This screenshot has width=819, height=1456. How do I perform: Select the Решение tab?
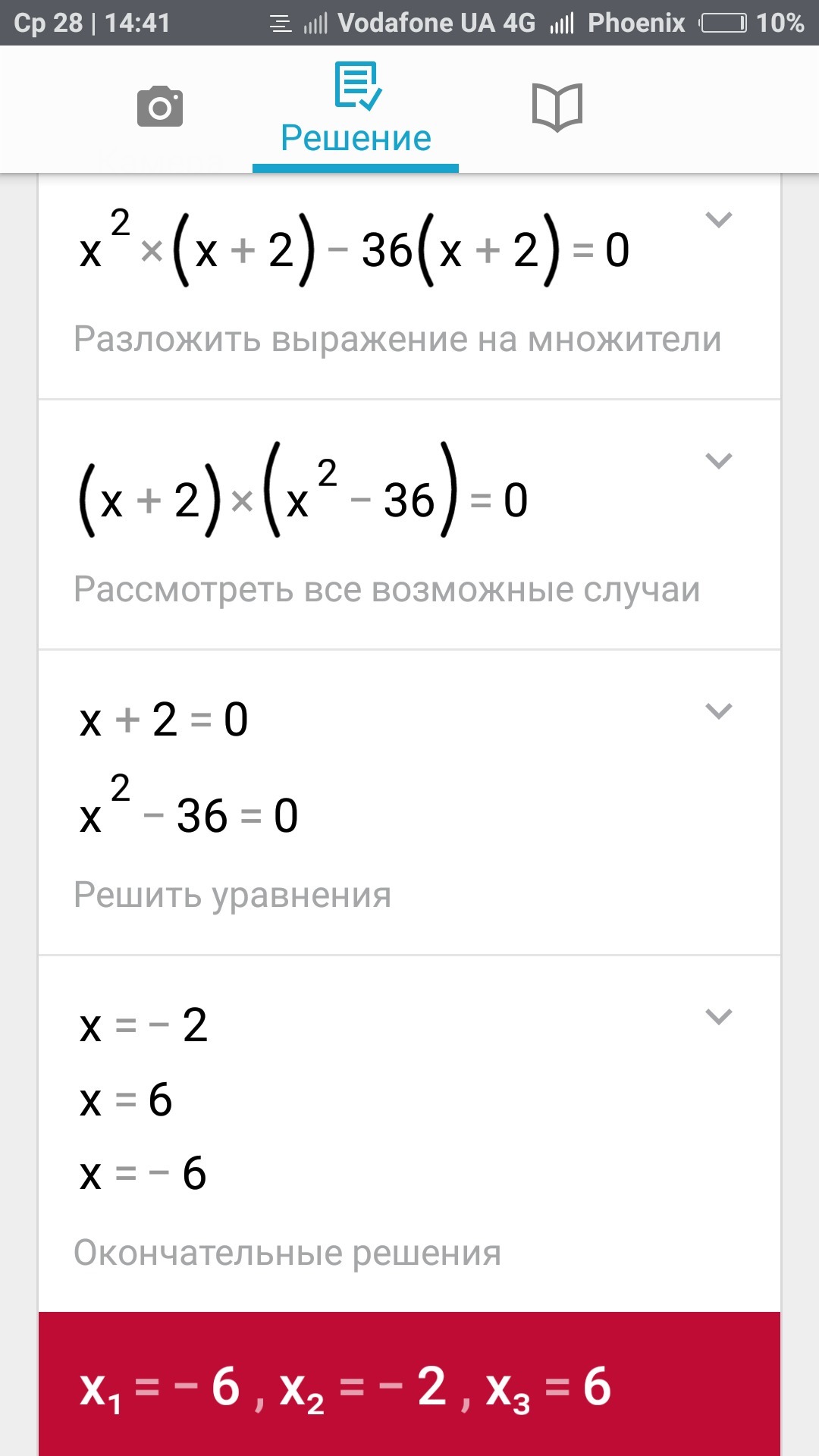pos(356,109)
